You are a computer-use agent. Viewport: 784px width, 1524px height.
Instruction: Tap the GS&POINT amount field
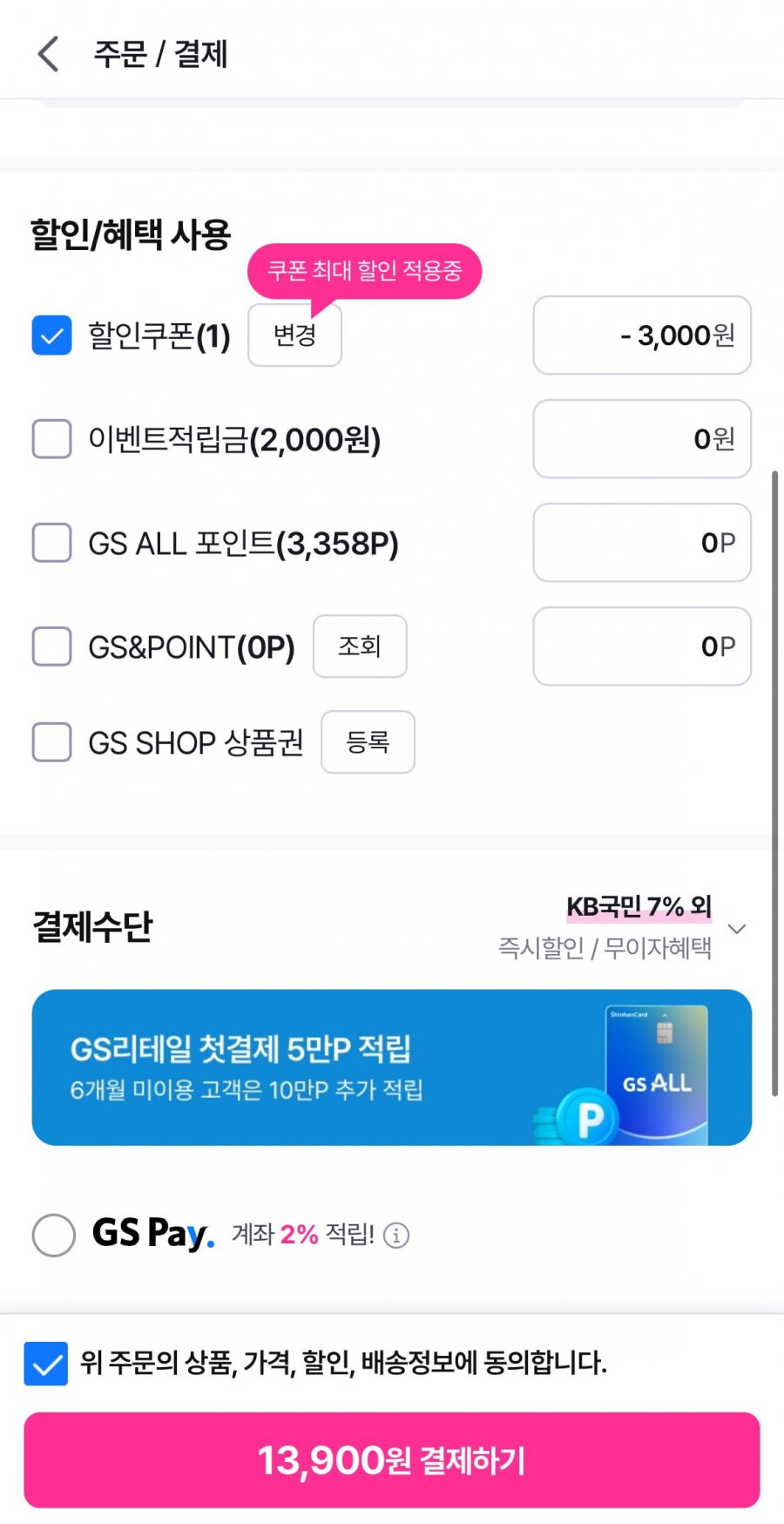click(641, 647)
